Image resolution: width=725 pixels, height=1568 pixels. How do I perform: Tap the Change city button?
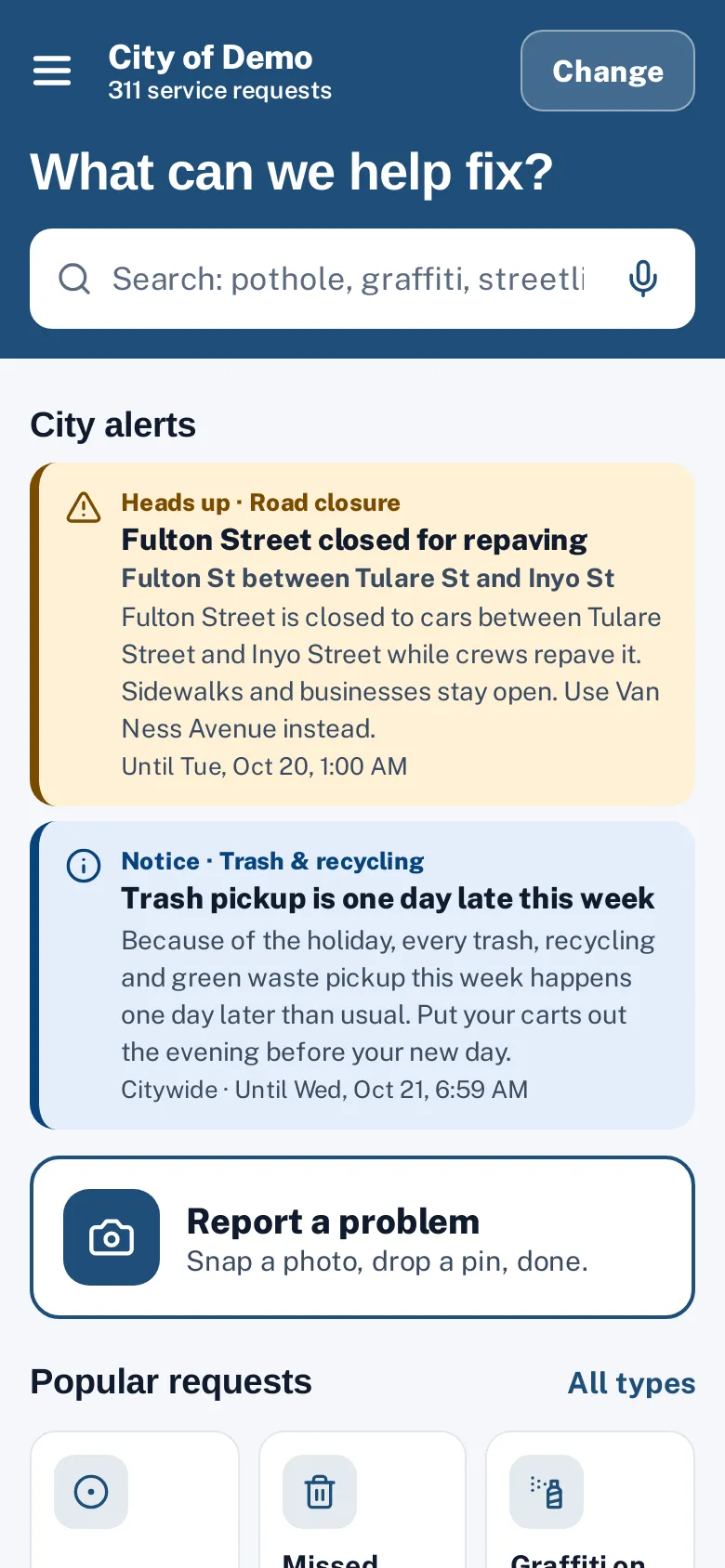(608, 71)
